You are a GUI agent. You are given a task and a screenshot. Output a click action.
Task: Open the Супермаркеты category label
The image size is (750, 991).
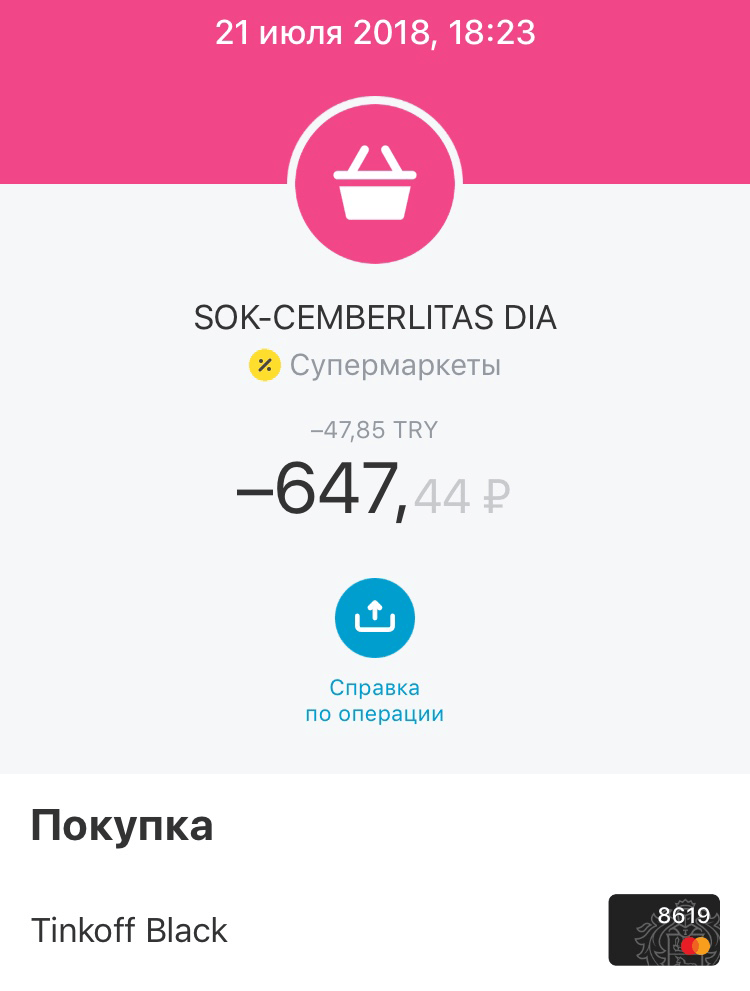(x=394, y=366)
